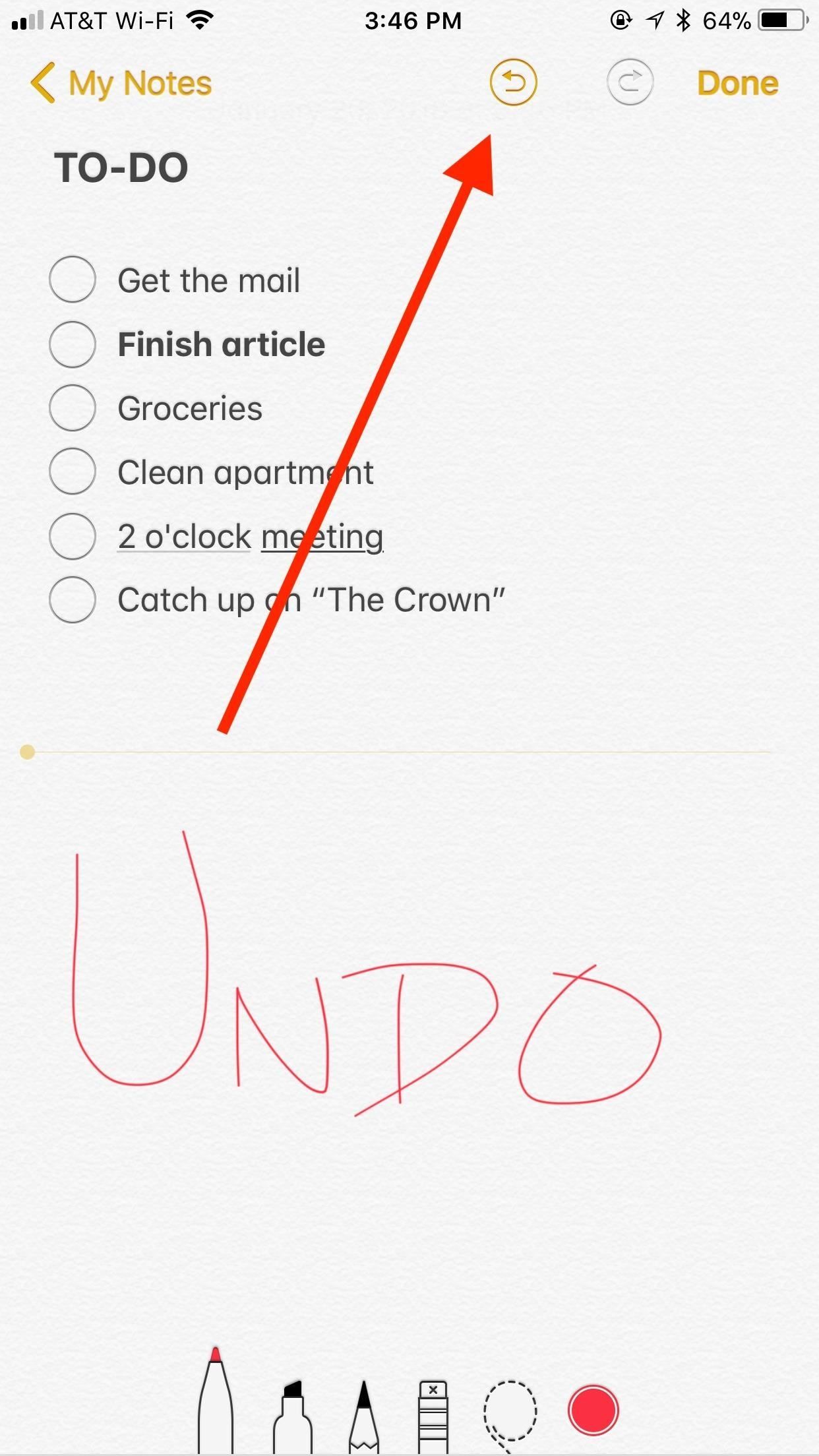Image resolution: width=819 pixels, height=1456 pixels.
Task: Tap Done to finish sketching
Action: coord(737,84)
